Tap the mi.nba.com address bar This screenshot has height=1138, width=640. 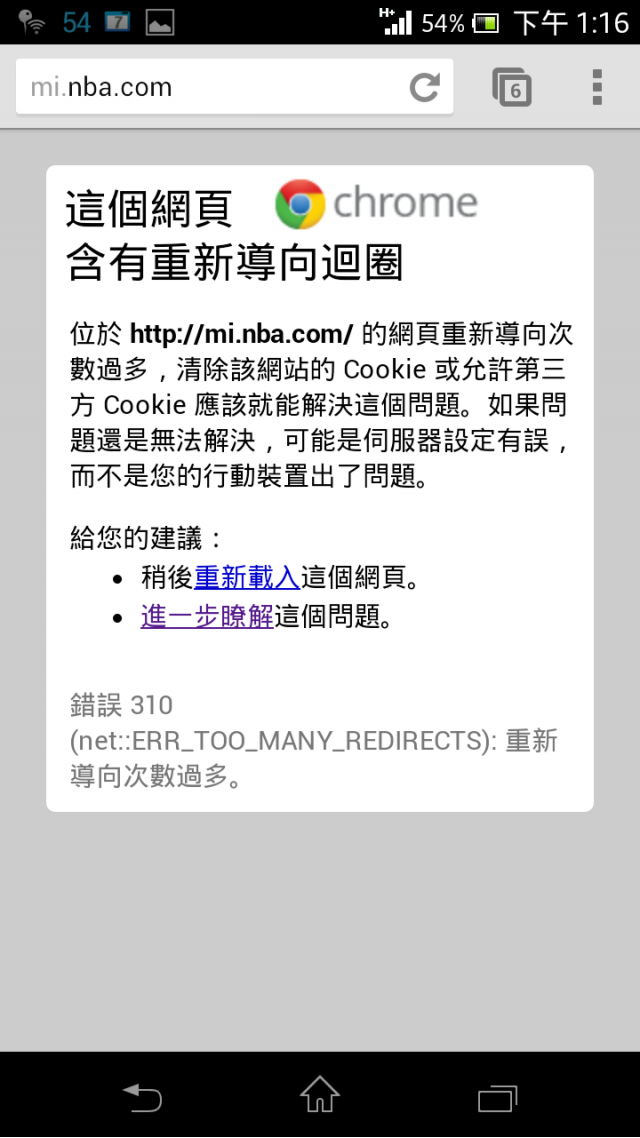200,87
